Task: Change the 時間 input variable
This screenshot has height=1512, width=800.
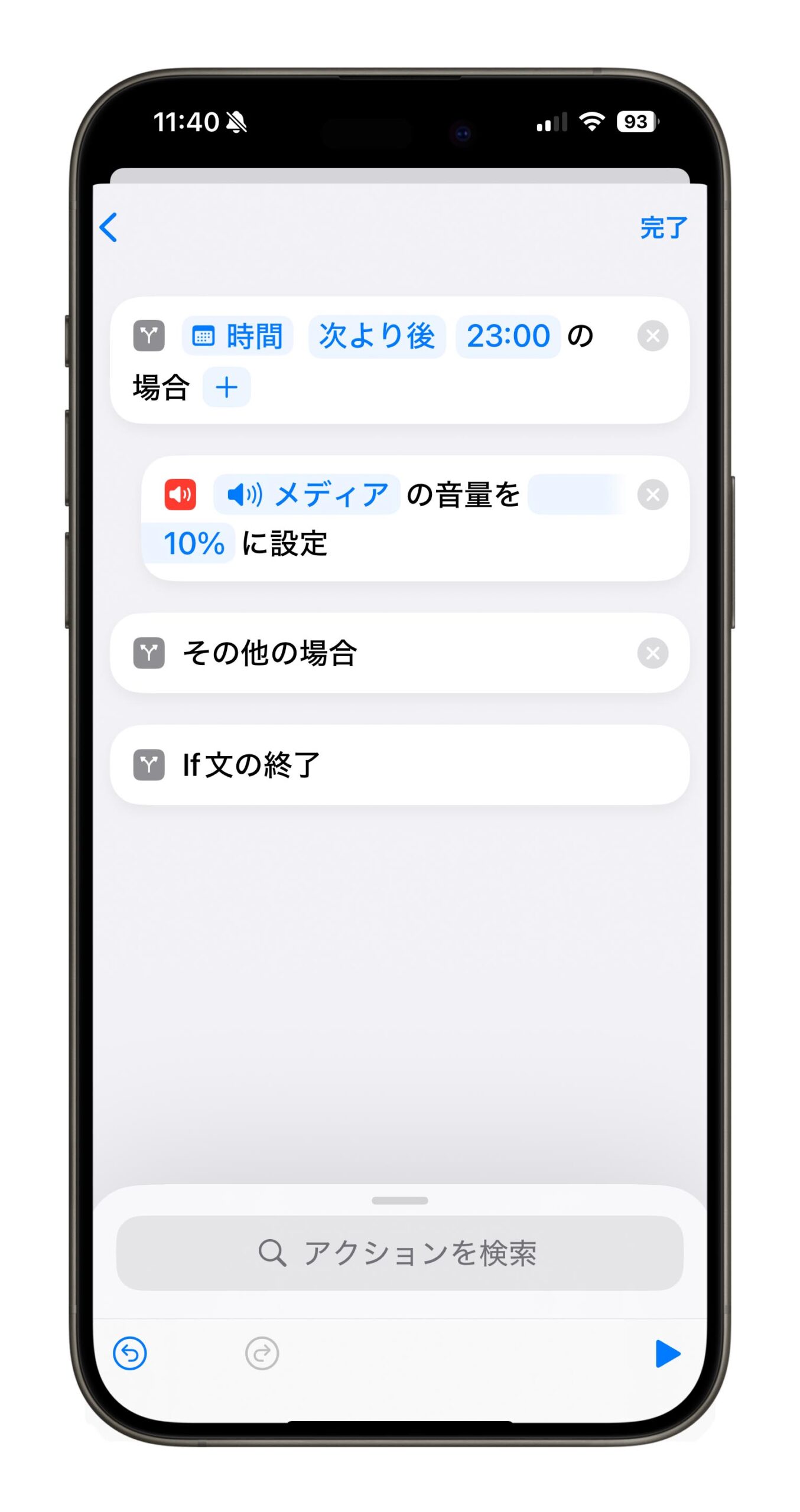Action: point(238,336)
